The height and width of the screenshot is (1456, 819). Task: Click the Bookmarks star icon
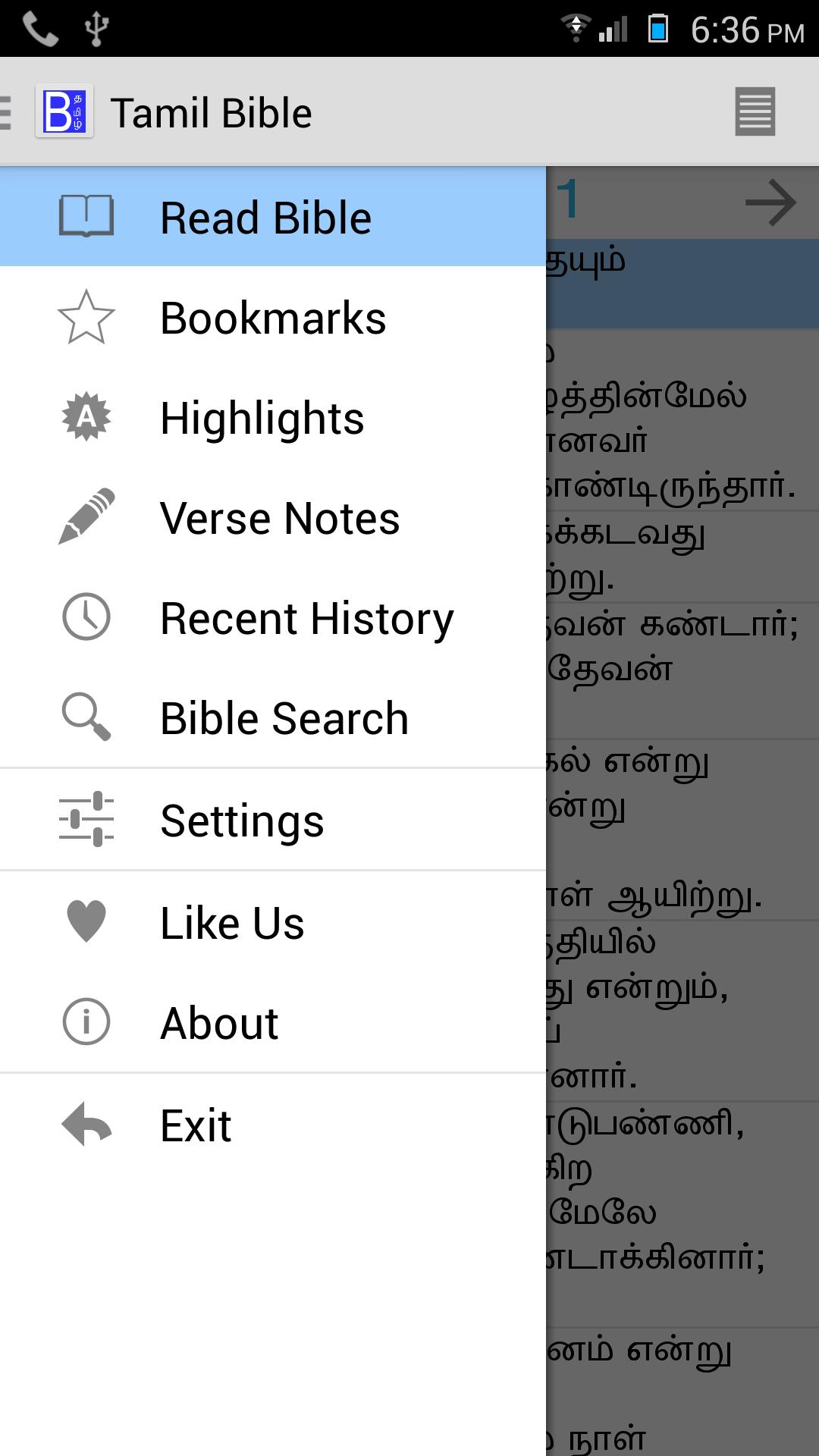tap(86, 318)
